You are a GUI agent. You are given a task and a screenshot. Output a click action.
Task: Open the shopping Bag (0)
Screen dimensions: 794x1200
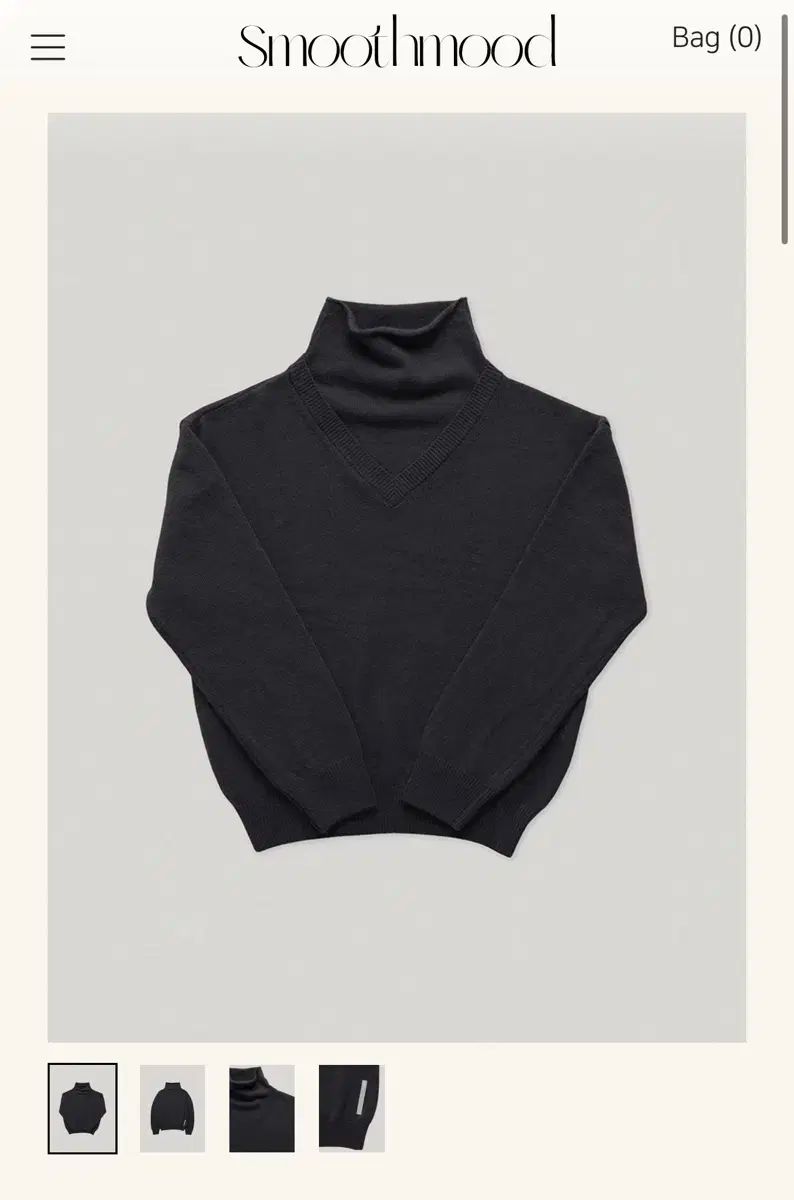(716, 38)
